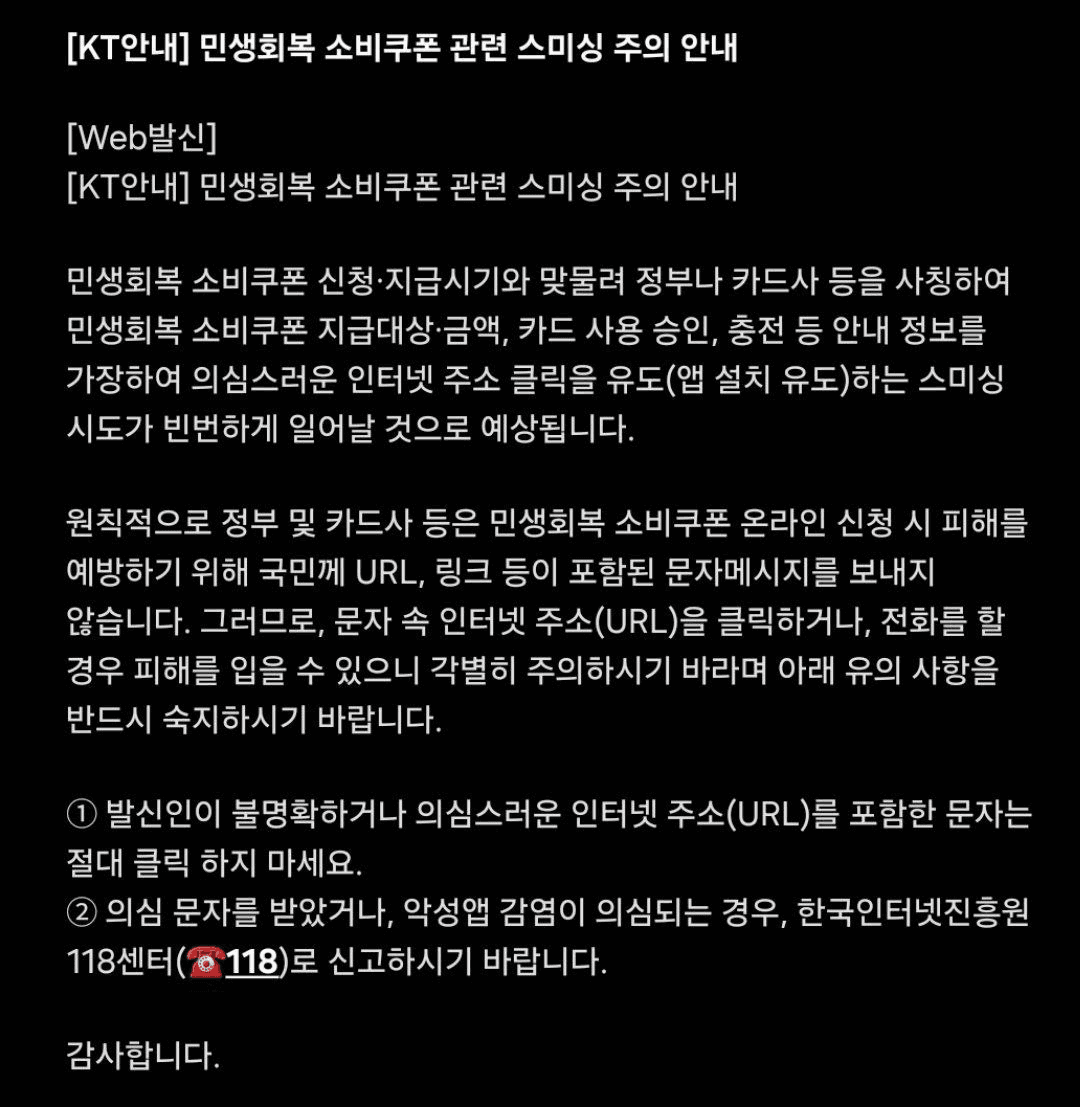Viewport: 1080px width, 1107px height.
Task: Call the underlined 118 phone number link
Action: 251,963
